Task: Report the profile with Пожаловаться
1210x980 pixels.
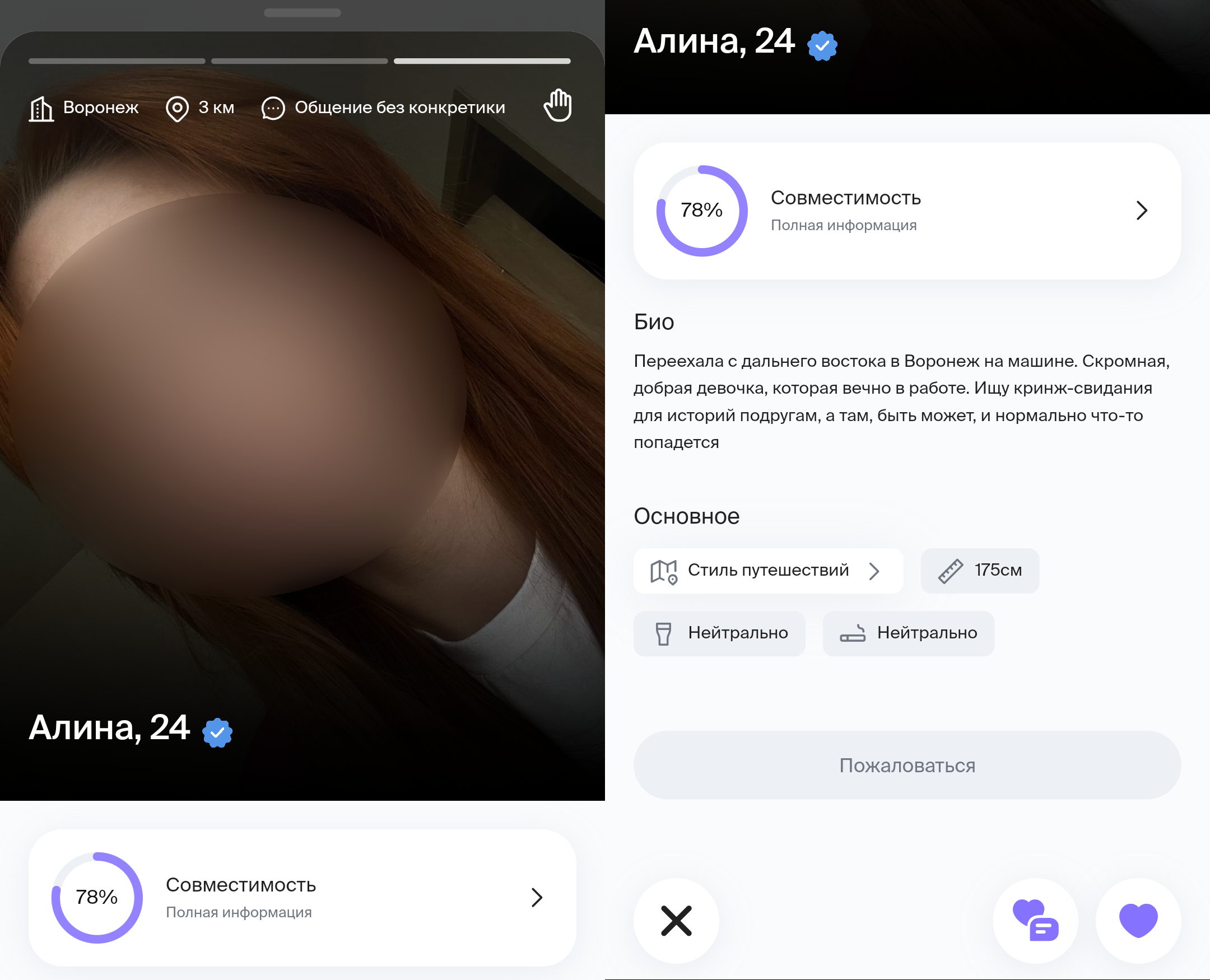Action: (907, 765)
